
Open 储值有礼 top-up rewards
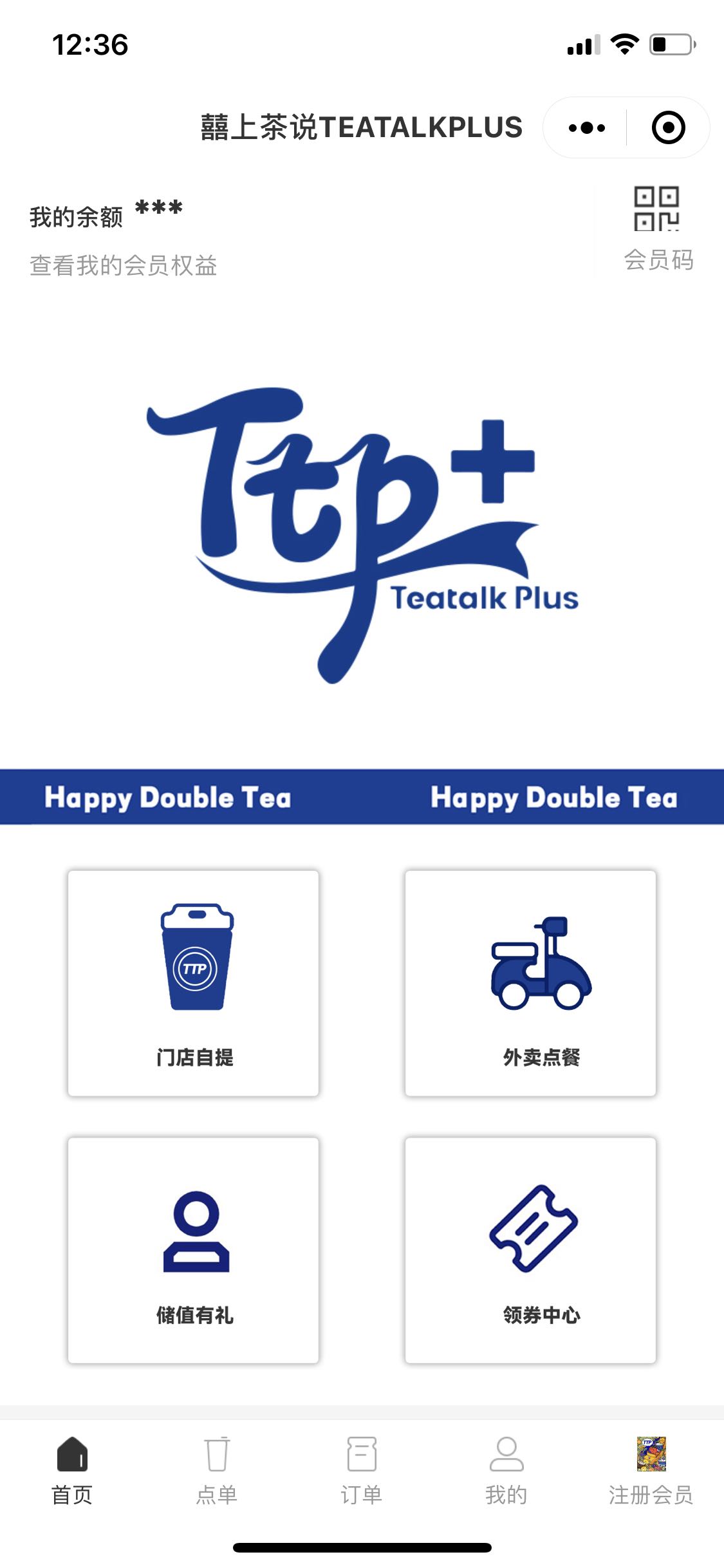coord(194,1249)
